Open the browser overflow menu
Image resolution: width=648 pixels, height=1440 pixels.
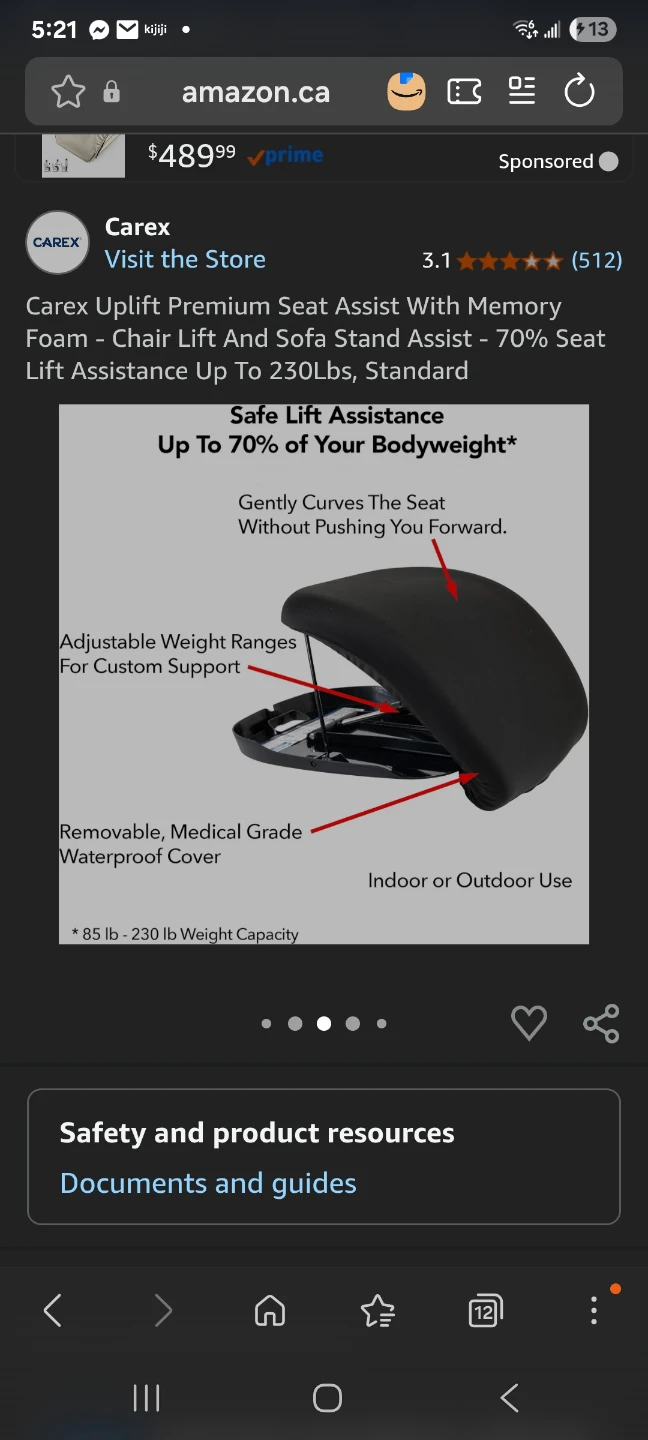(594, 1310)
